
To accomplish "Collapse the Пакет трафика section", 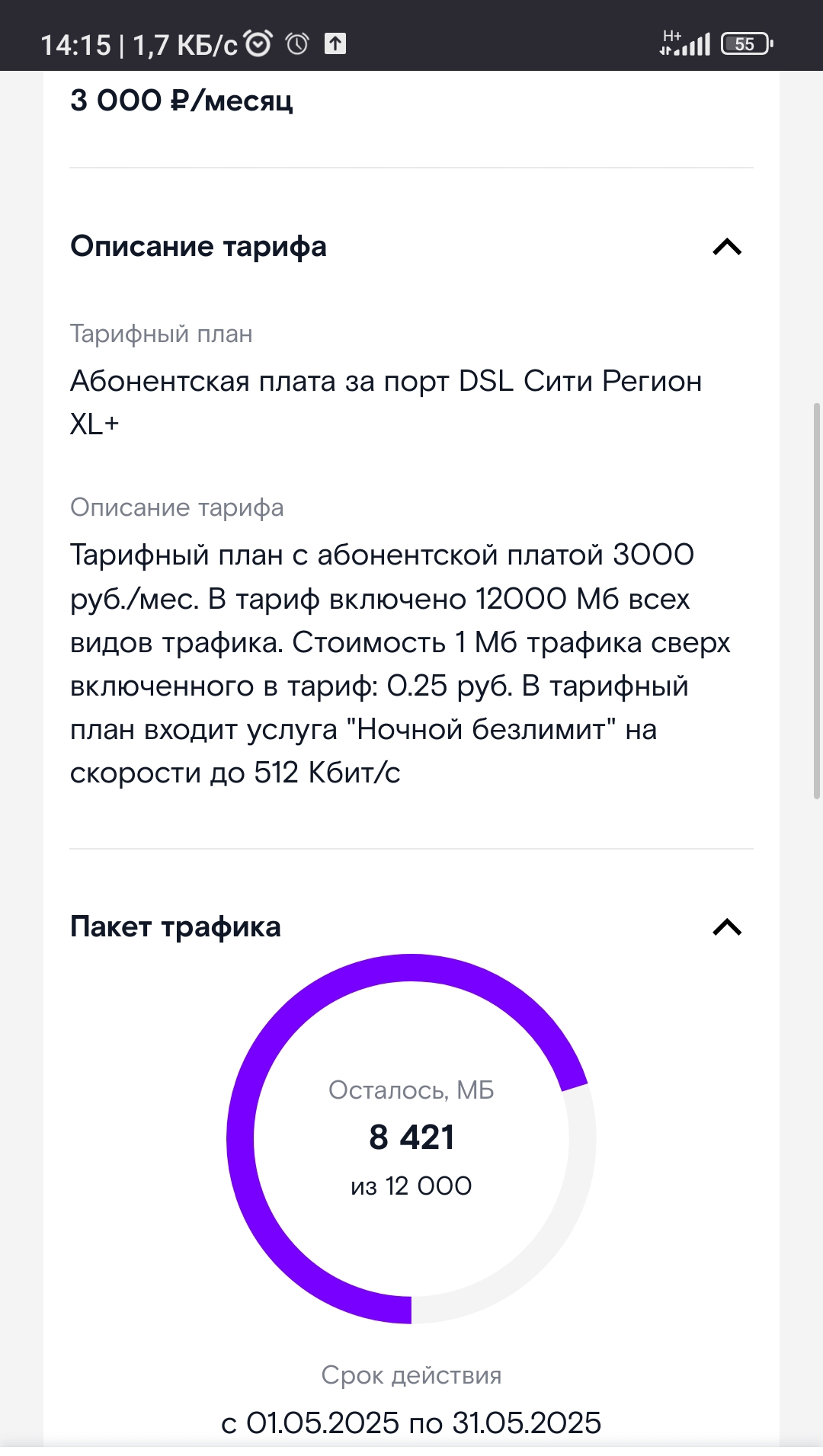I will (x=727, y=927).
